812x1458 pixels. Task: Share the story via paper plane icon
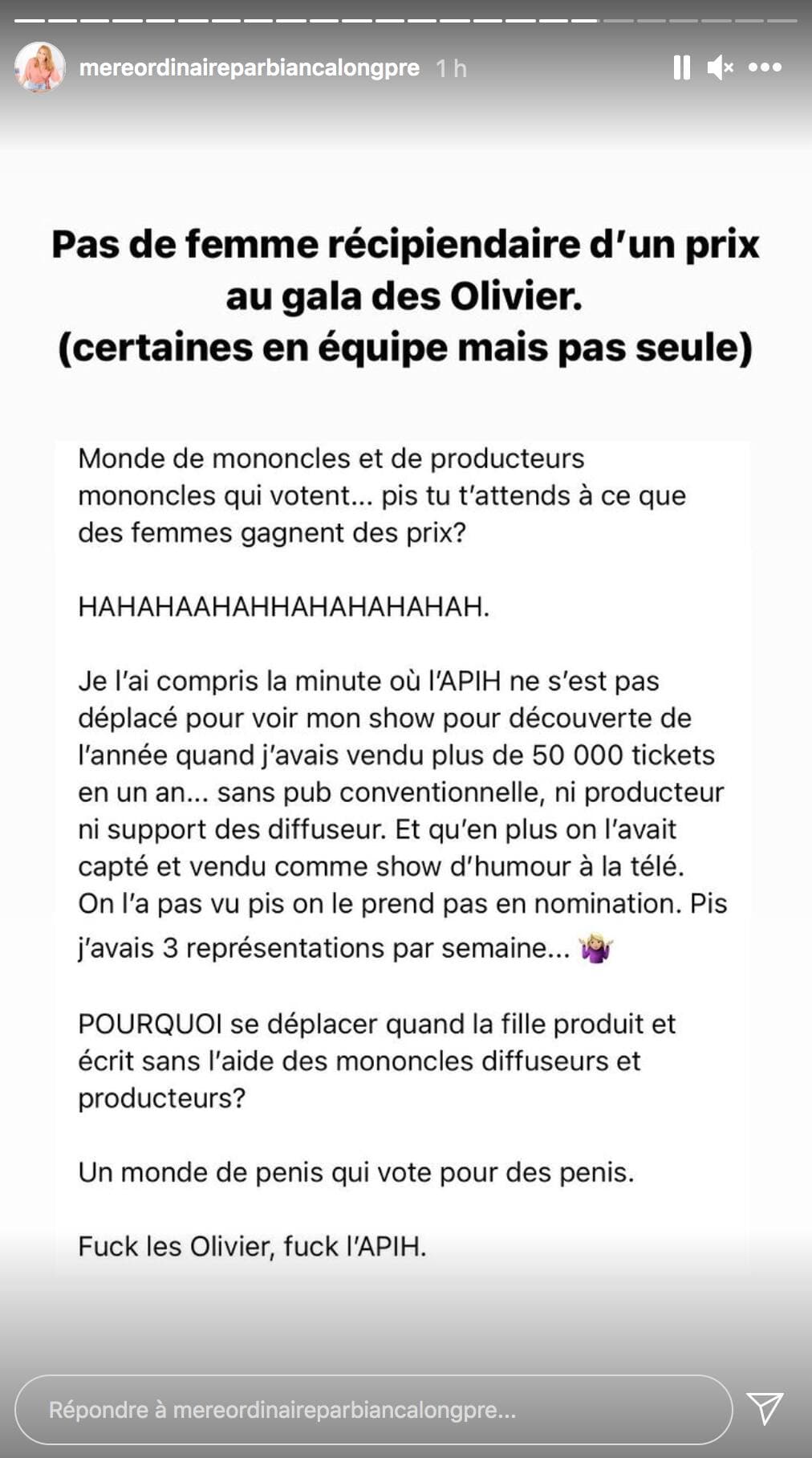pyautogui.click(x=765, y=1408)
